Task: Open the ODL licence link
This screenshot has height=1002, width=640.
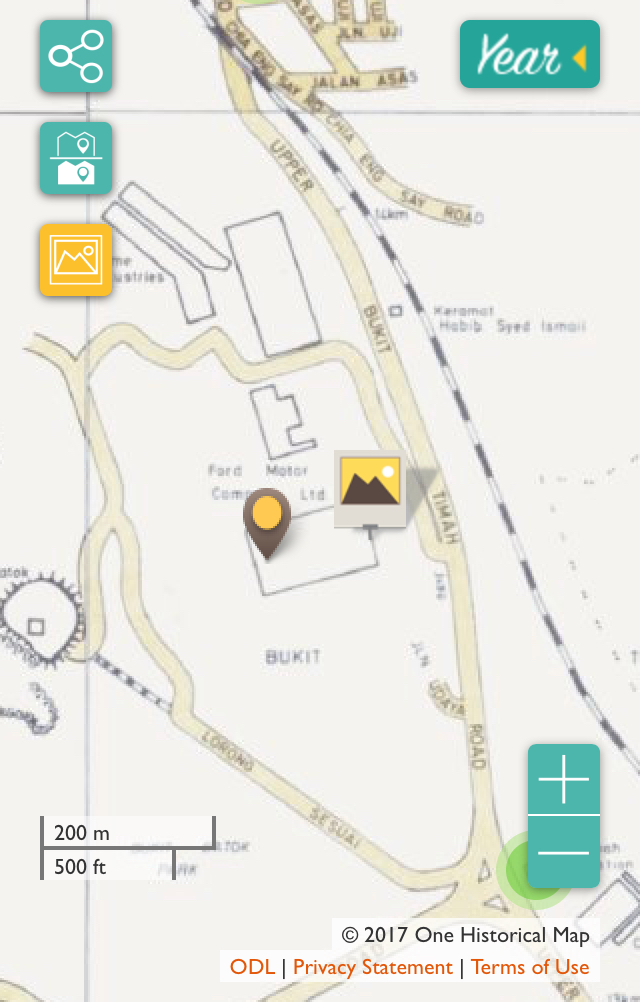Action: [x=252, y=967]
